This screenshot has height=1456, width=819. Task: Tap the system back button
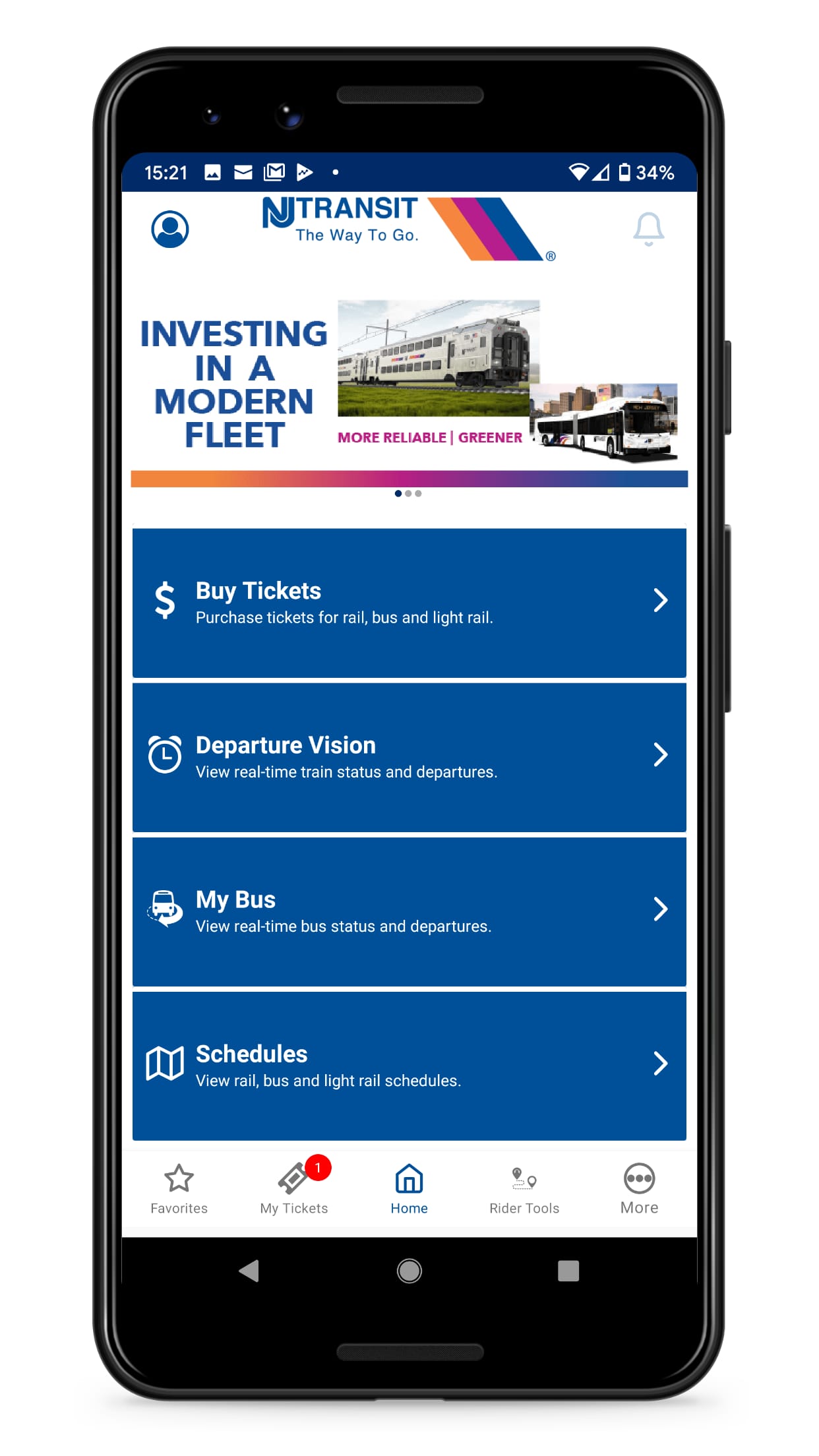click(x=249, y=1271)
